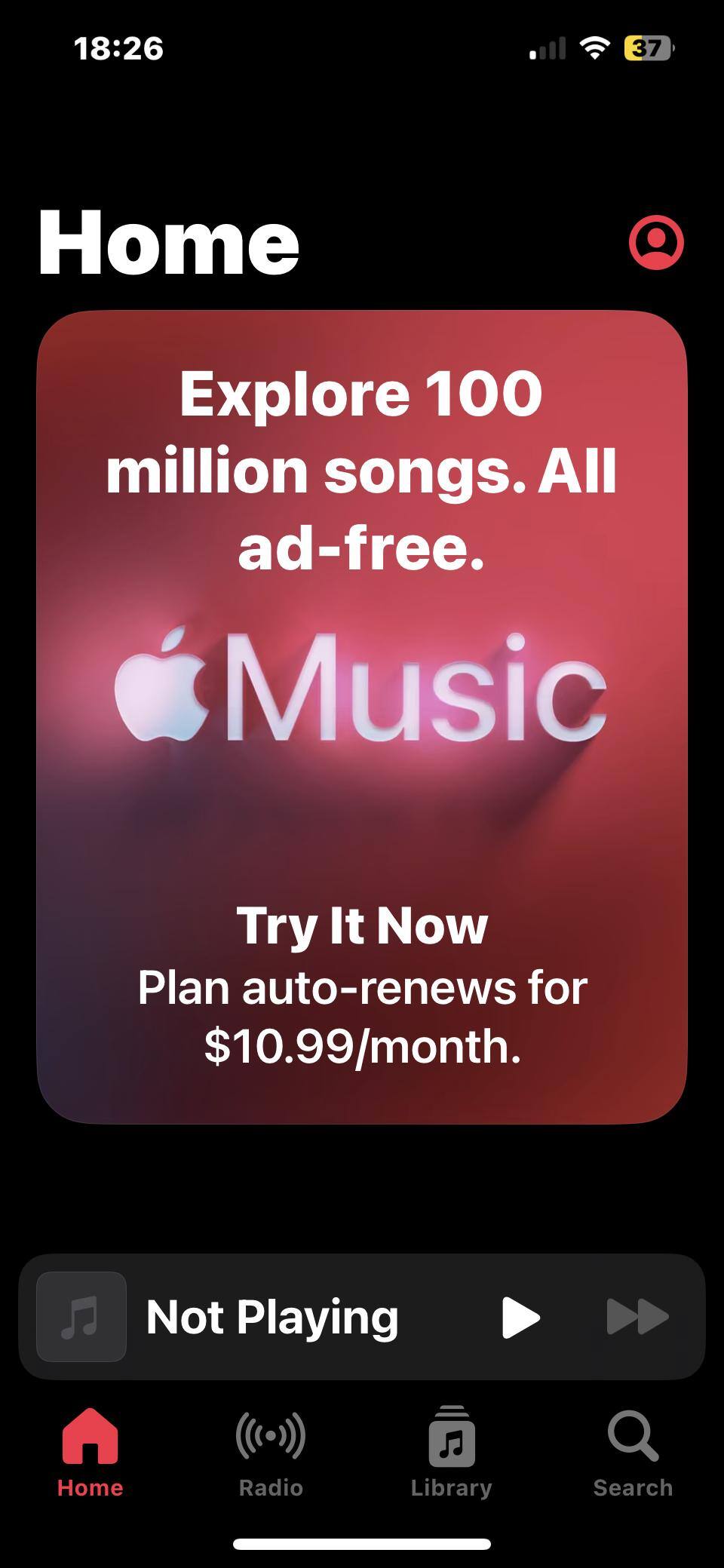Open the Search tab
The image size is (724, 1568).
click(x=633, y=1452)
